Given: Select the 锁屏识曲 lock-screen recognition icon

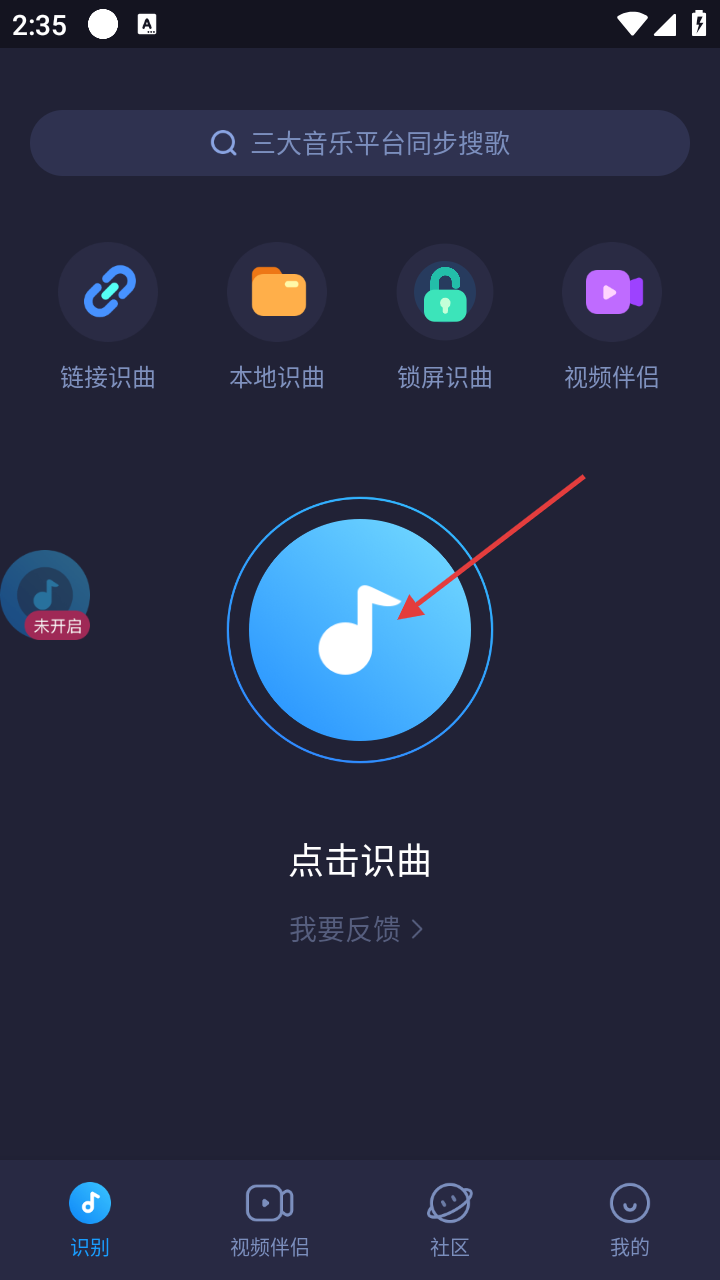Looking at the screenshot, I should pyautogui.click(x=445, y=291).
